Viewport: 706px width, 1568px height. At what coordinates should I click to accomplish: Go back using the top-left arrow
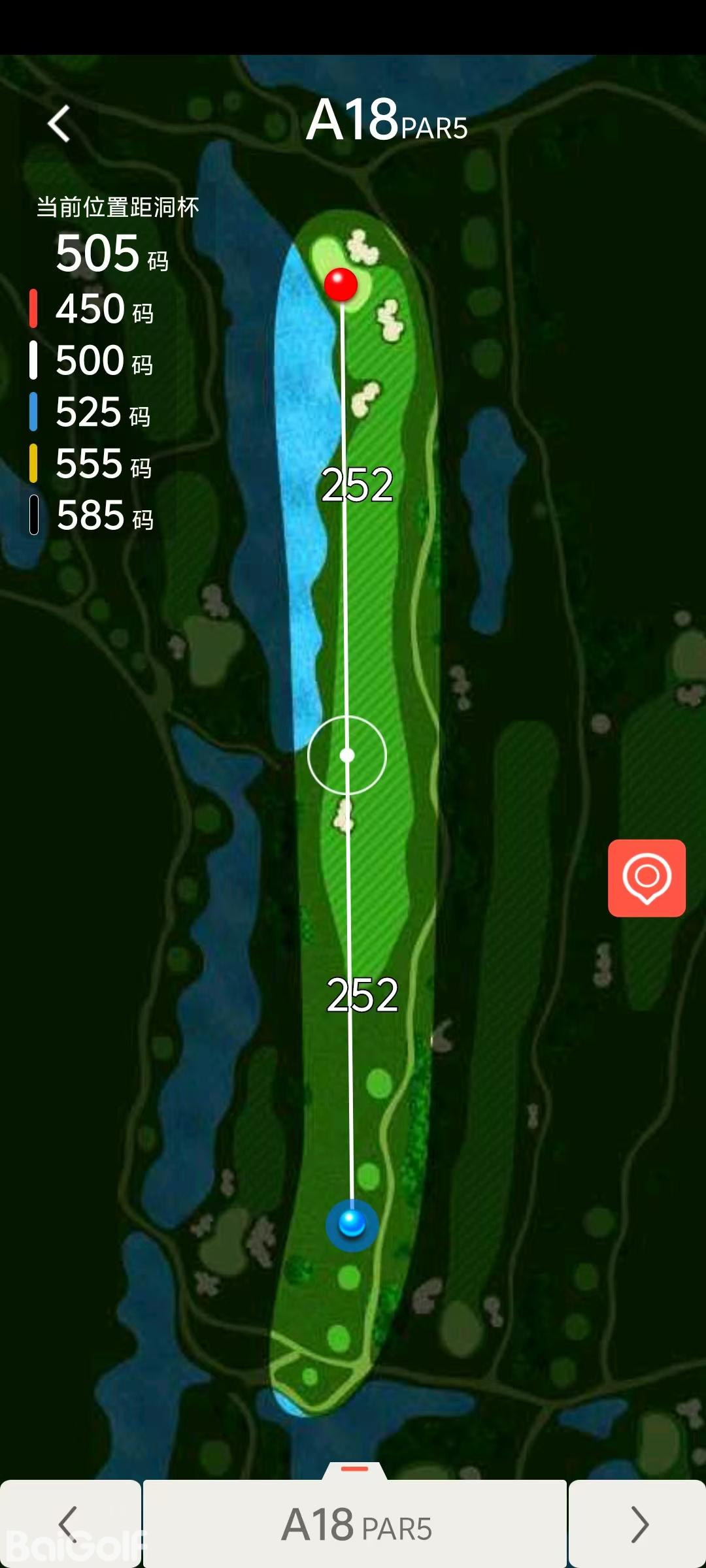click(x=59, y=123)
